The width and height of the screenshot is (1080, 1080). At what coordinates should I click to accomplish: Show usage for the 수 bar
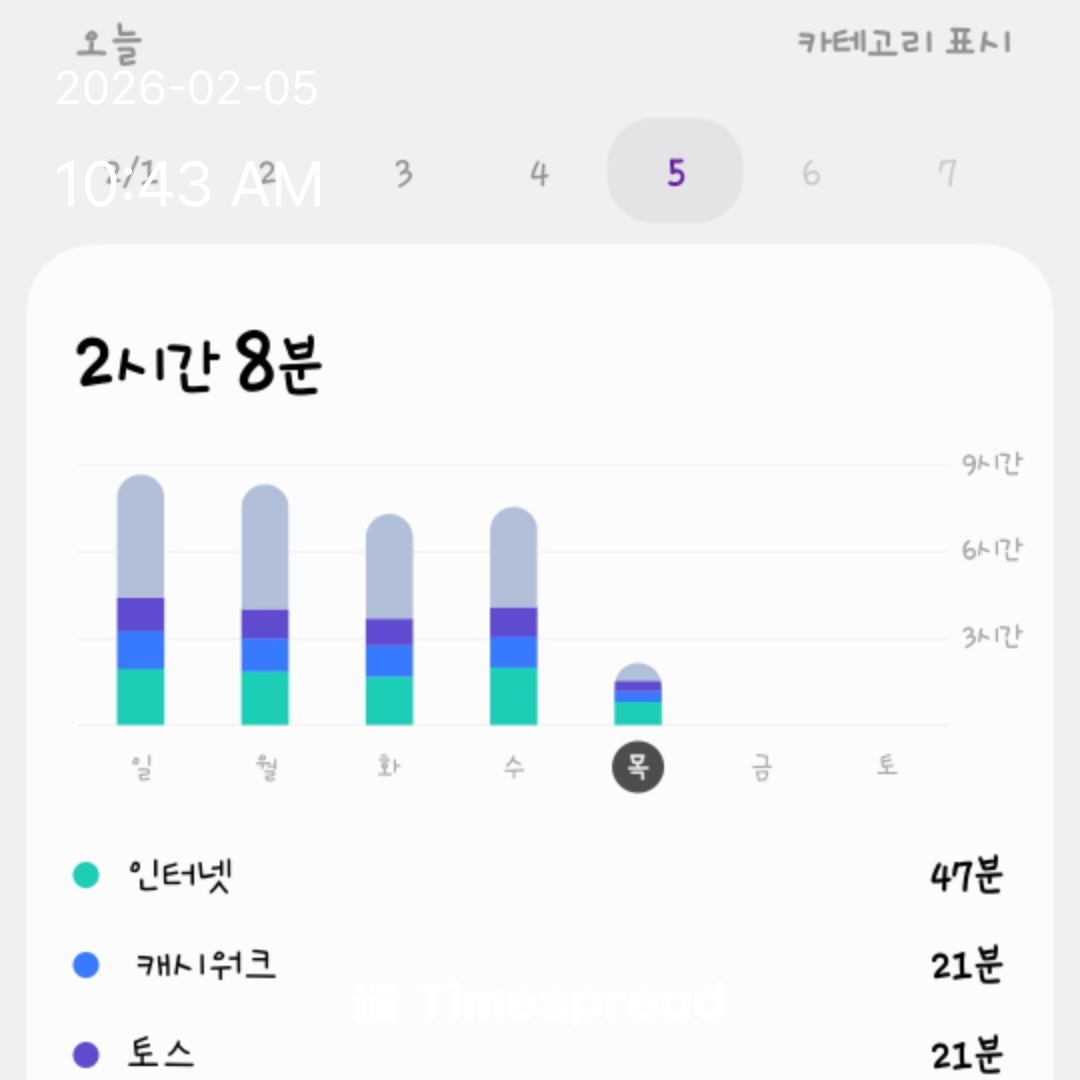[513, 616]
